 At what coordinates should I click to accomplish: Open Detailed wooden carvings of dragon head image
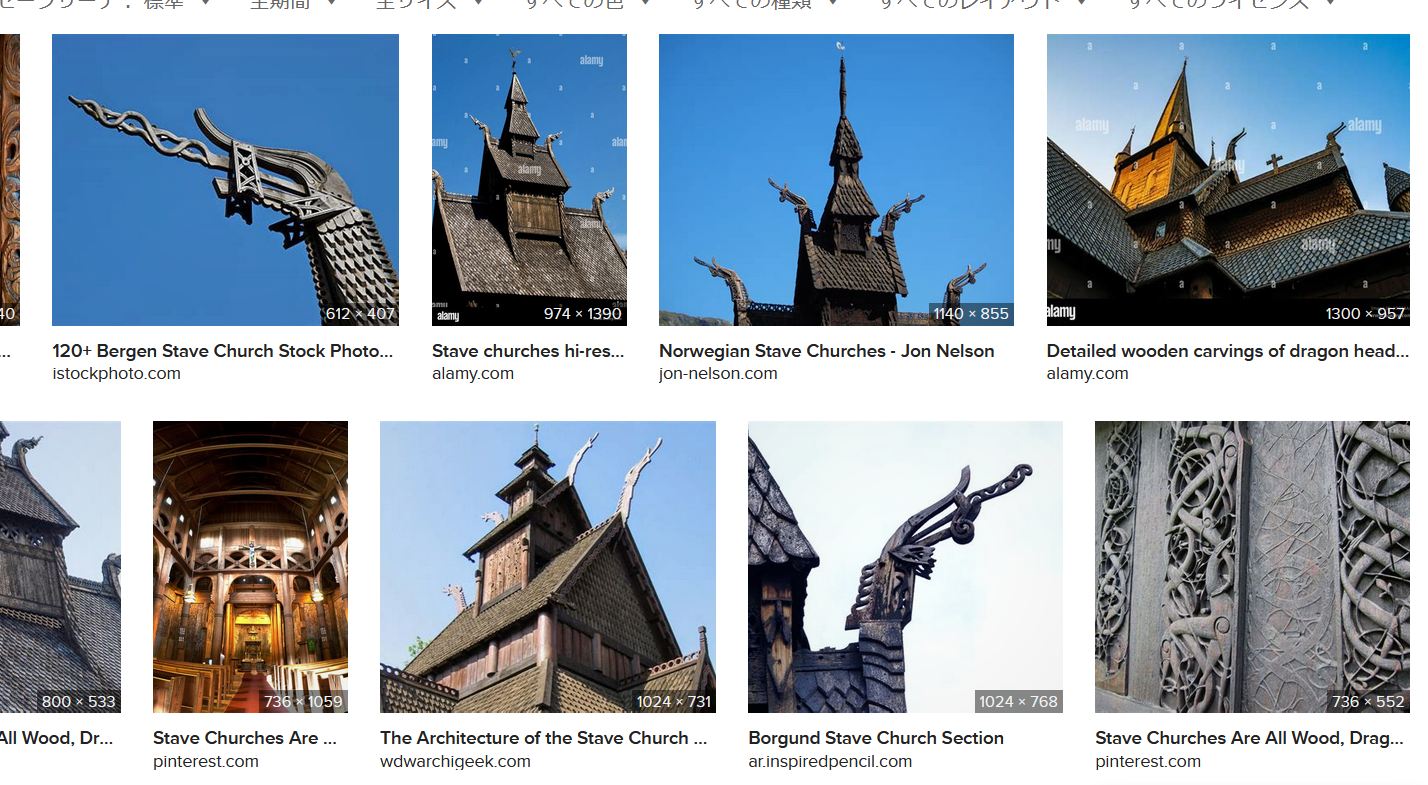pyautogui.click(x=1228, y=180)
